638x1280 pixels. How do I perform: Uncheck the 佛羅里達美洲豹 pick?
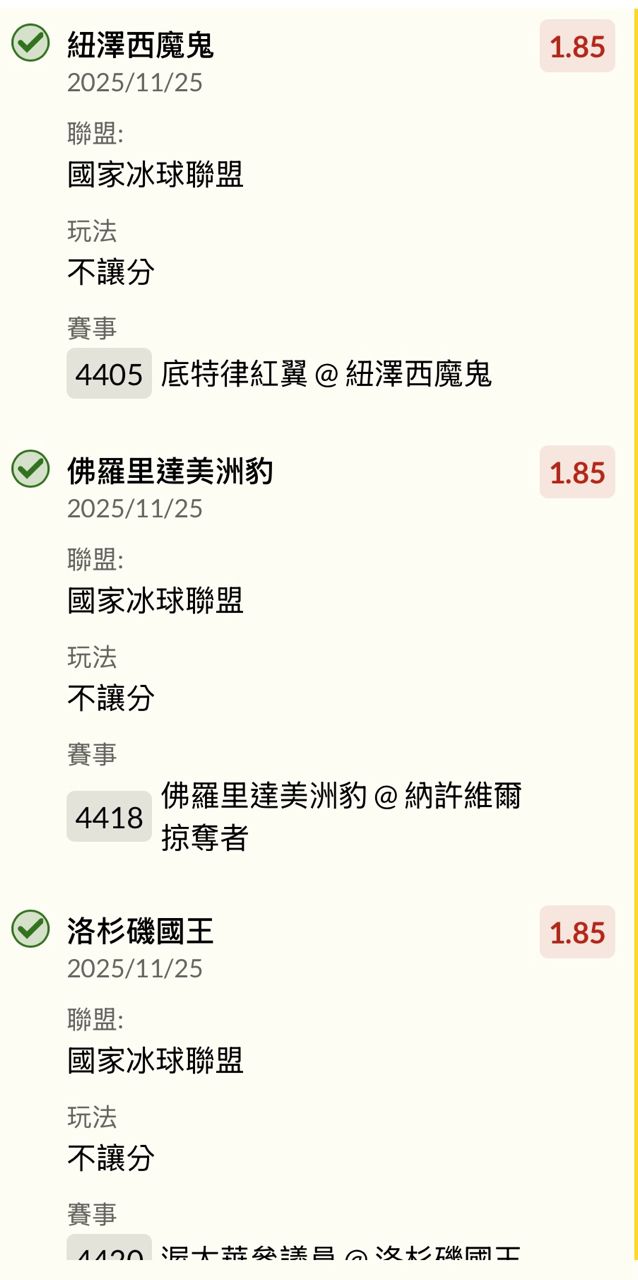pyautogui.click(x=31, y=469)
